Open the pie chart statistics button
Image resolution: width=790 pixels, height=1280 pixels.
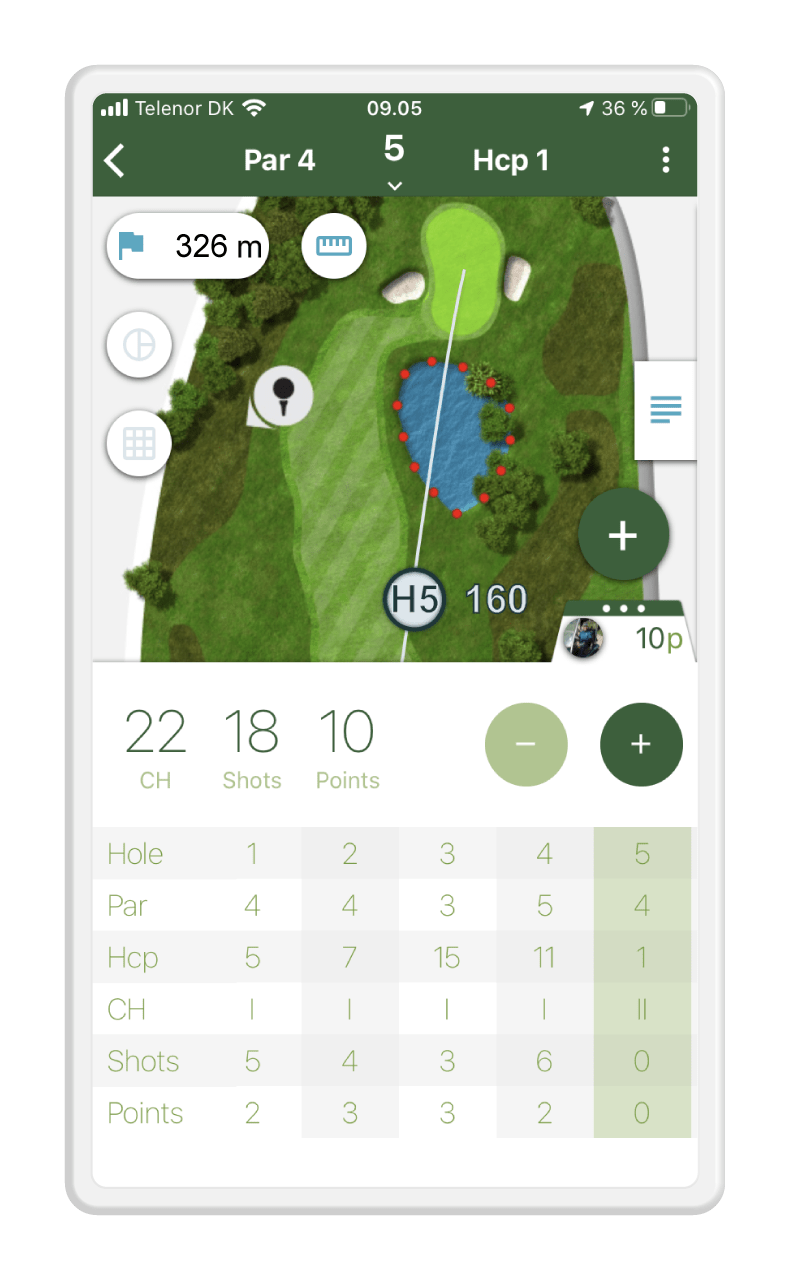[139, 345]
